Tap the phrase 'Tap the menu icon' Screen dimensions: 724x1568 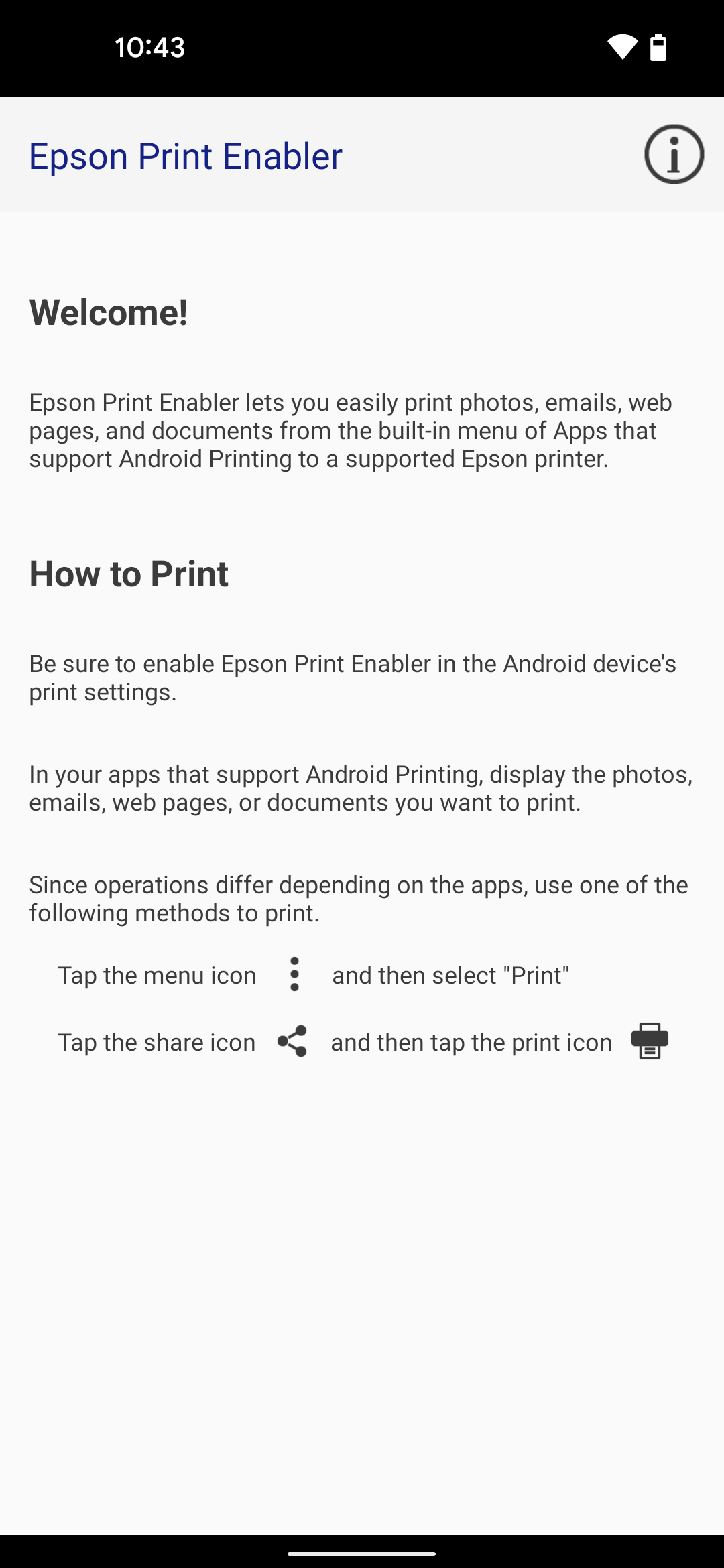157,975
